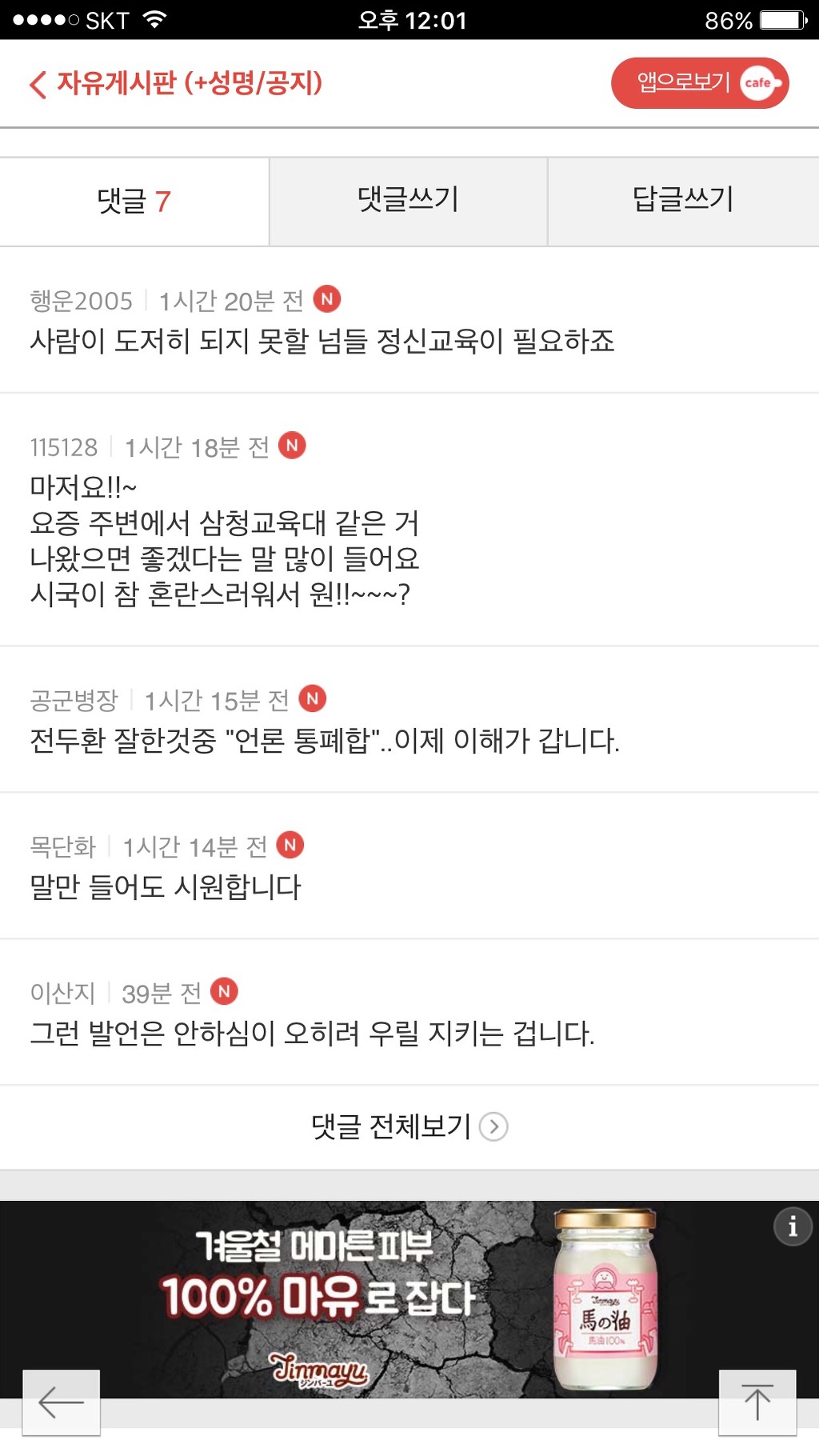This screenshot has height=1456, width=819.
Task: Tap the browser back arrow button
Action: 62,1402
